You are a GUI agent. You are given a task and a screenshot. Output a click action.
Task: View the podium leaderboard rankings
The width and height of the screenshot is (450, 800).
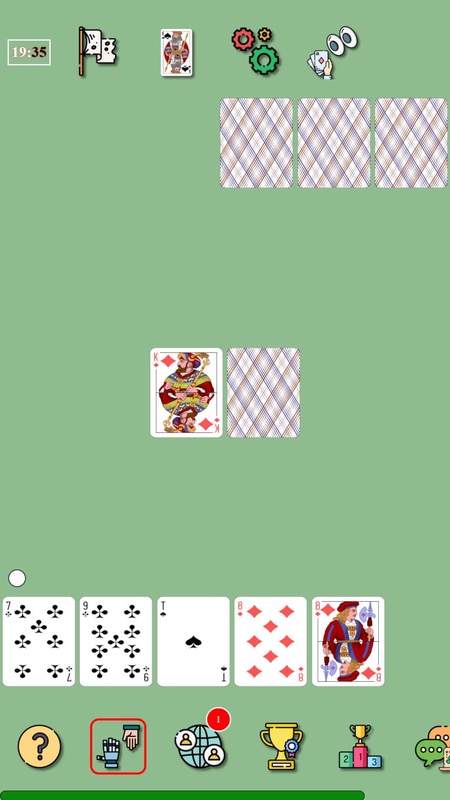click(360, 747)
